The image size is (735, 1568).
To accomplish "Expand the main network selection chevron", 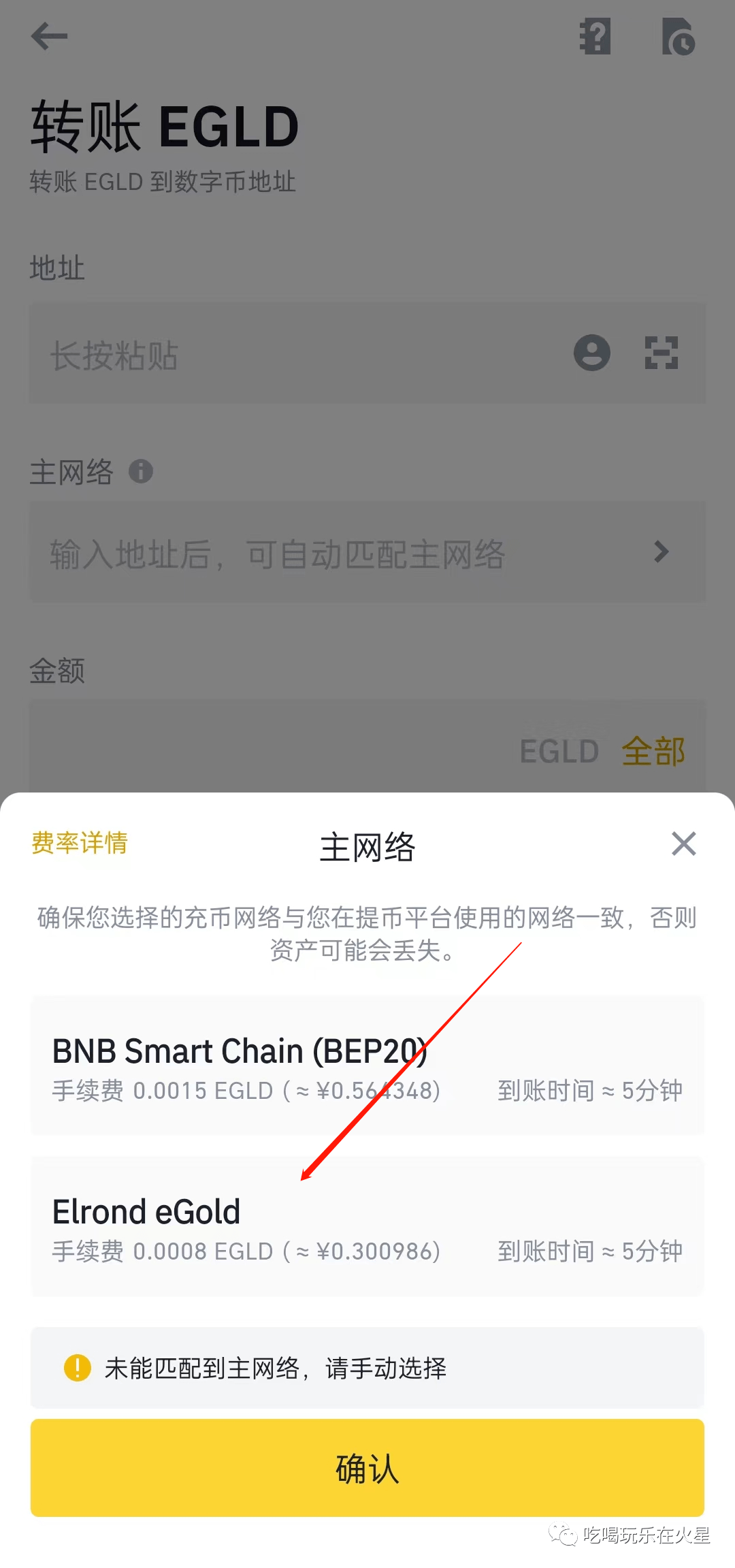I will pyautogui.click(x=659, y=551).
